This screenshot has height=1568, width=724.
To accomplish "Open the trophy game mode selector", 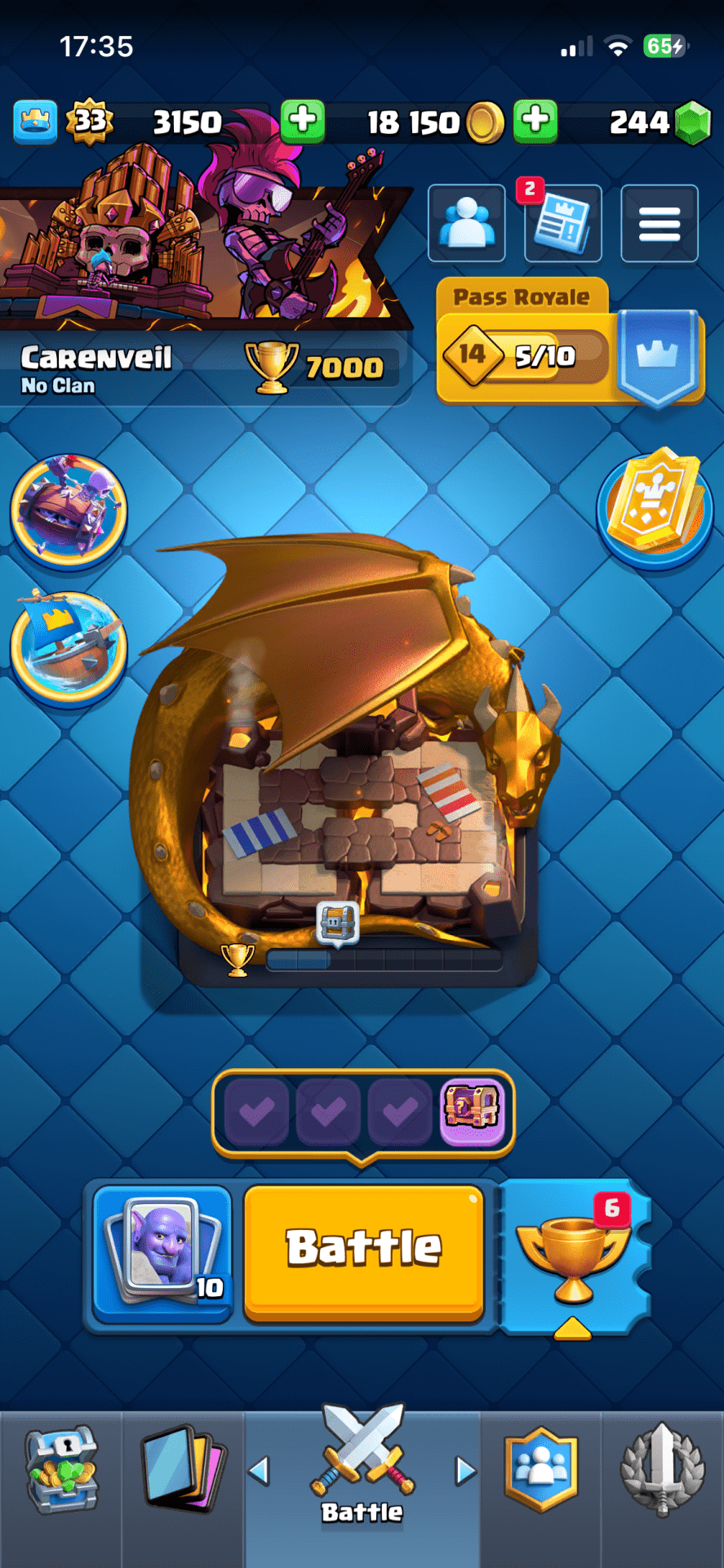I will (x=575, y=1254).
